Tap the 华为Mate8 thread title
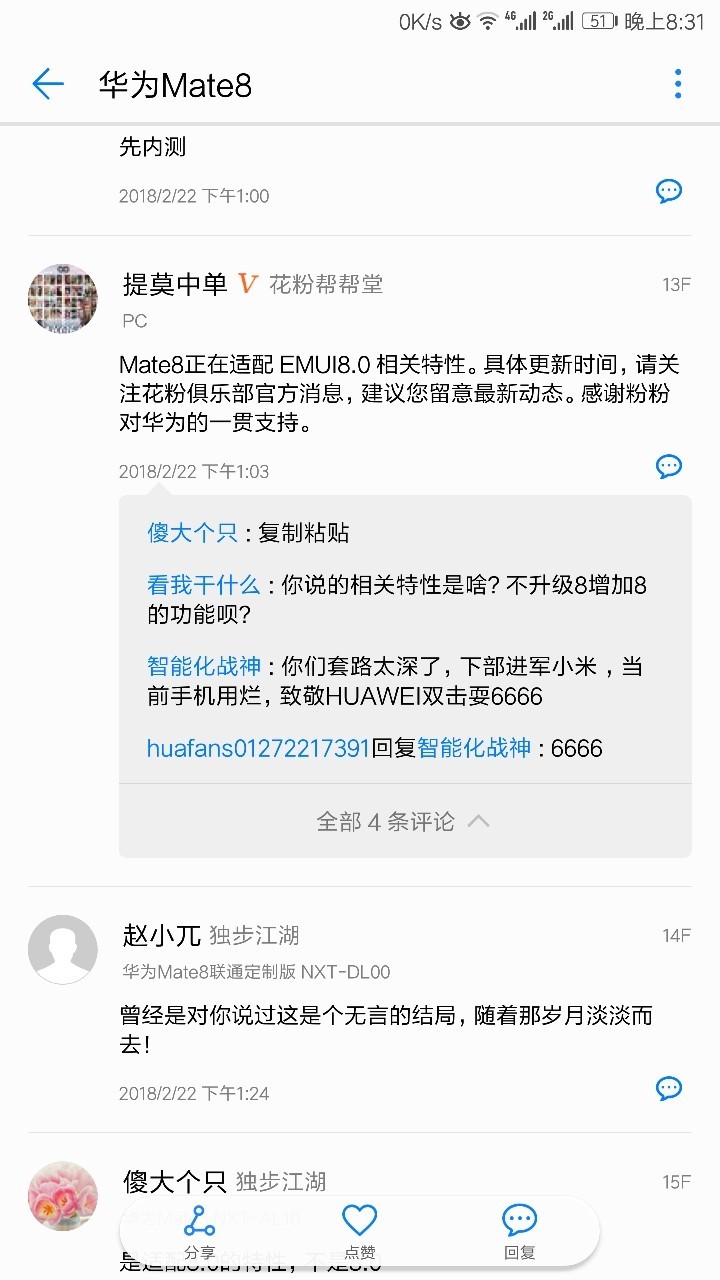The height and width of the screenshot is (1280, 720). click(178, 87)
